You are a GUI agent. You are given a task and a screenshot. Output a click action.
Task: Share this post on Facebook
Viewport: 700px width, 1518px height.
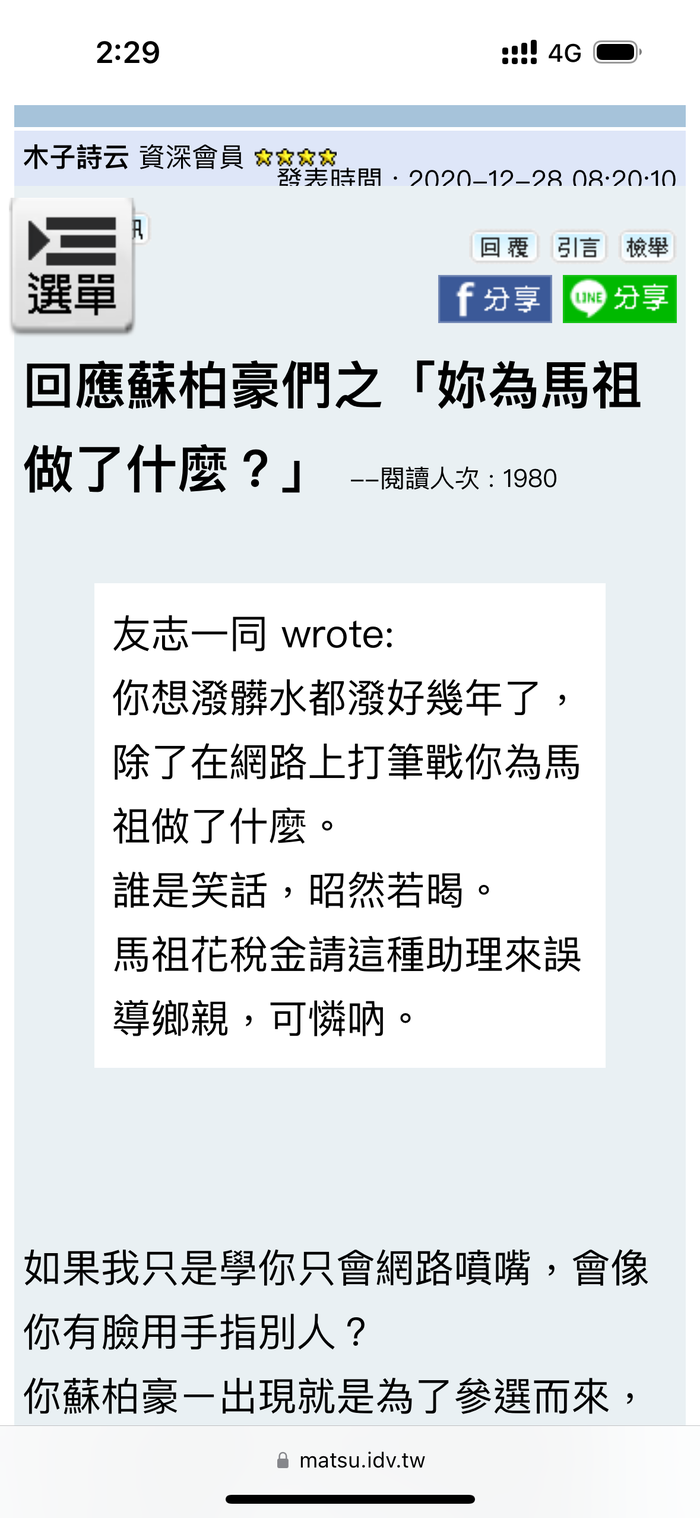pyautogui.click(x=495, y=299)
